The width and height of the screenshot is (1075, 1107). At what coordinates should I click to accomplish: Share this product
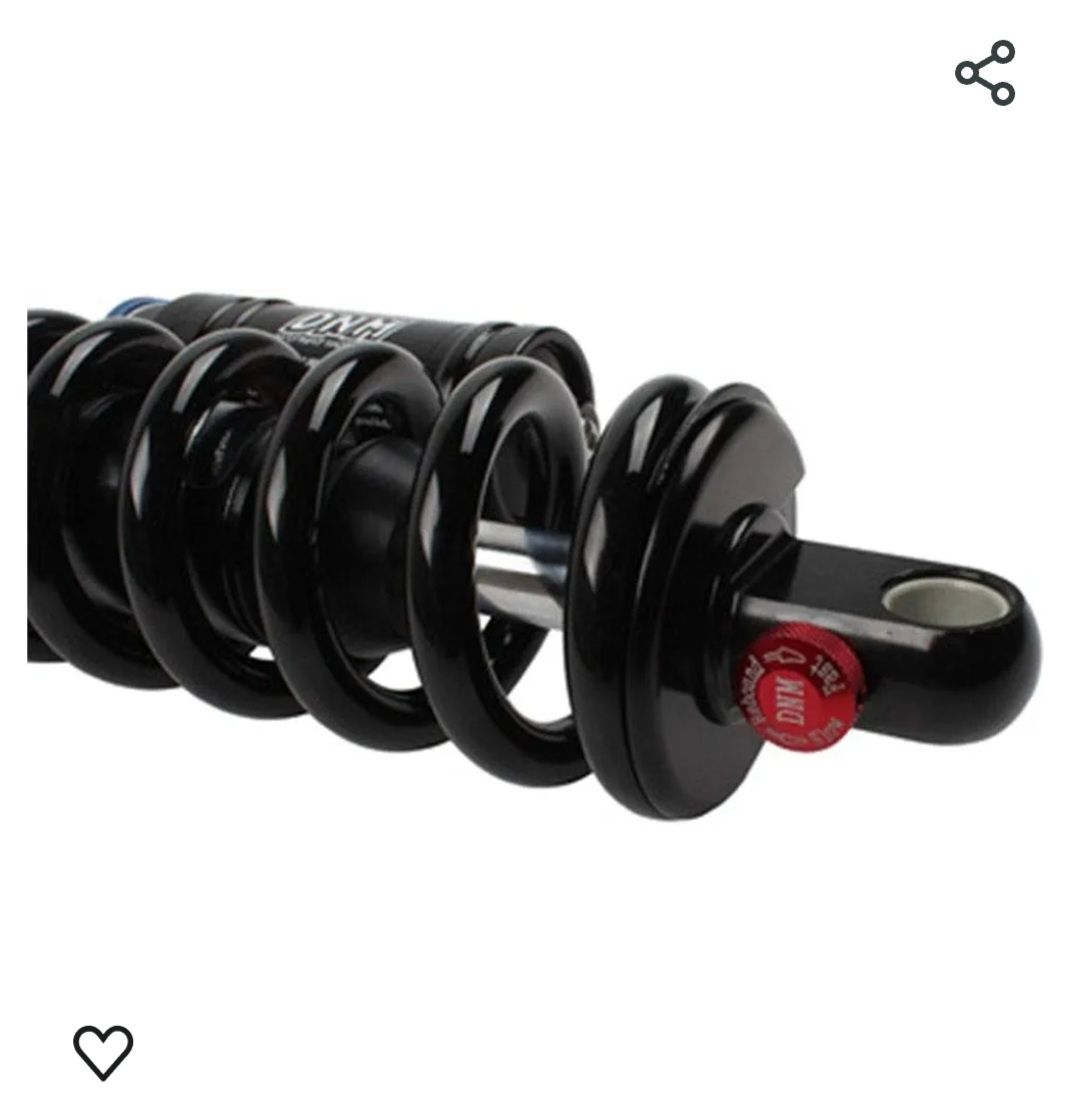pyautogui.click(x=985, y=73)
